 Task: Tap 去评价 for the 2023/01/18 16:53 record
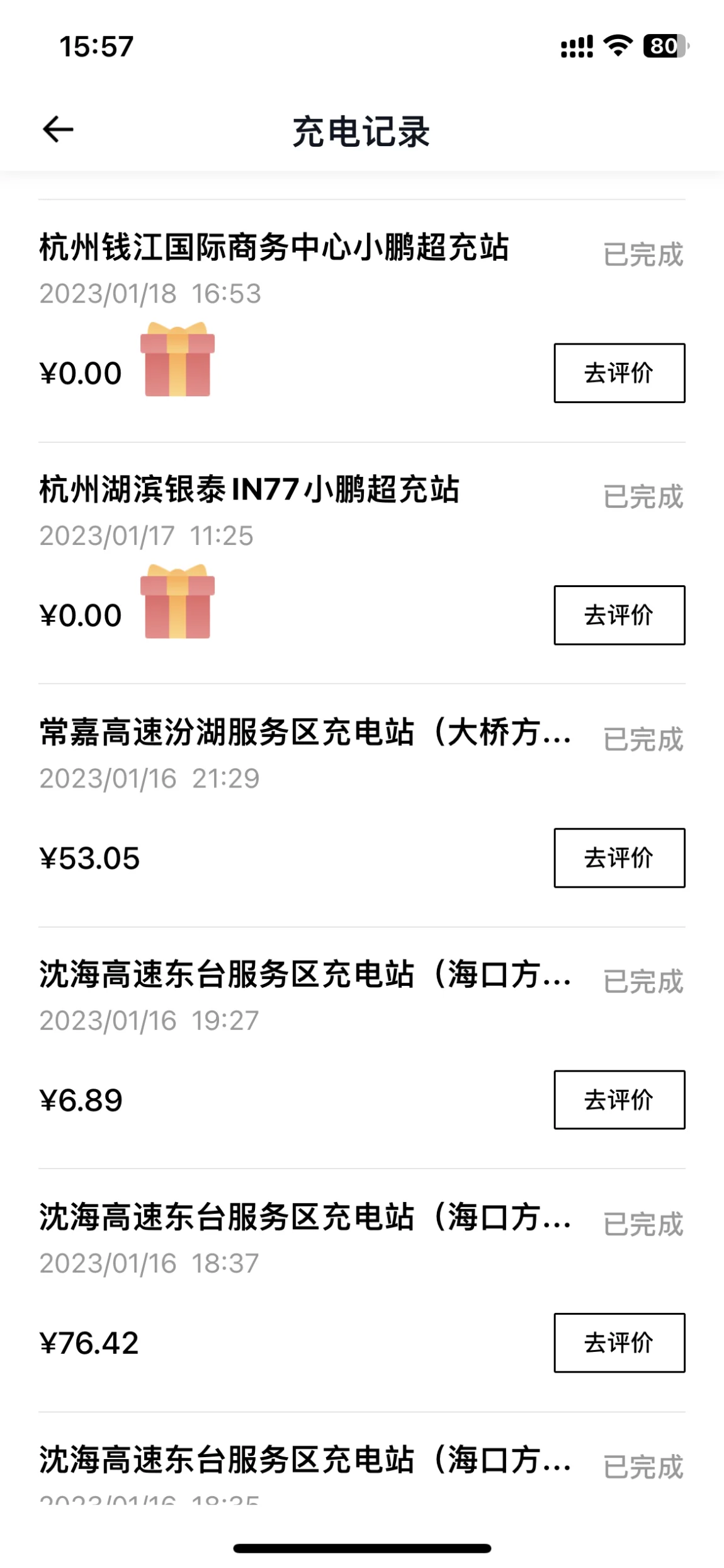coord(619,373)
